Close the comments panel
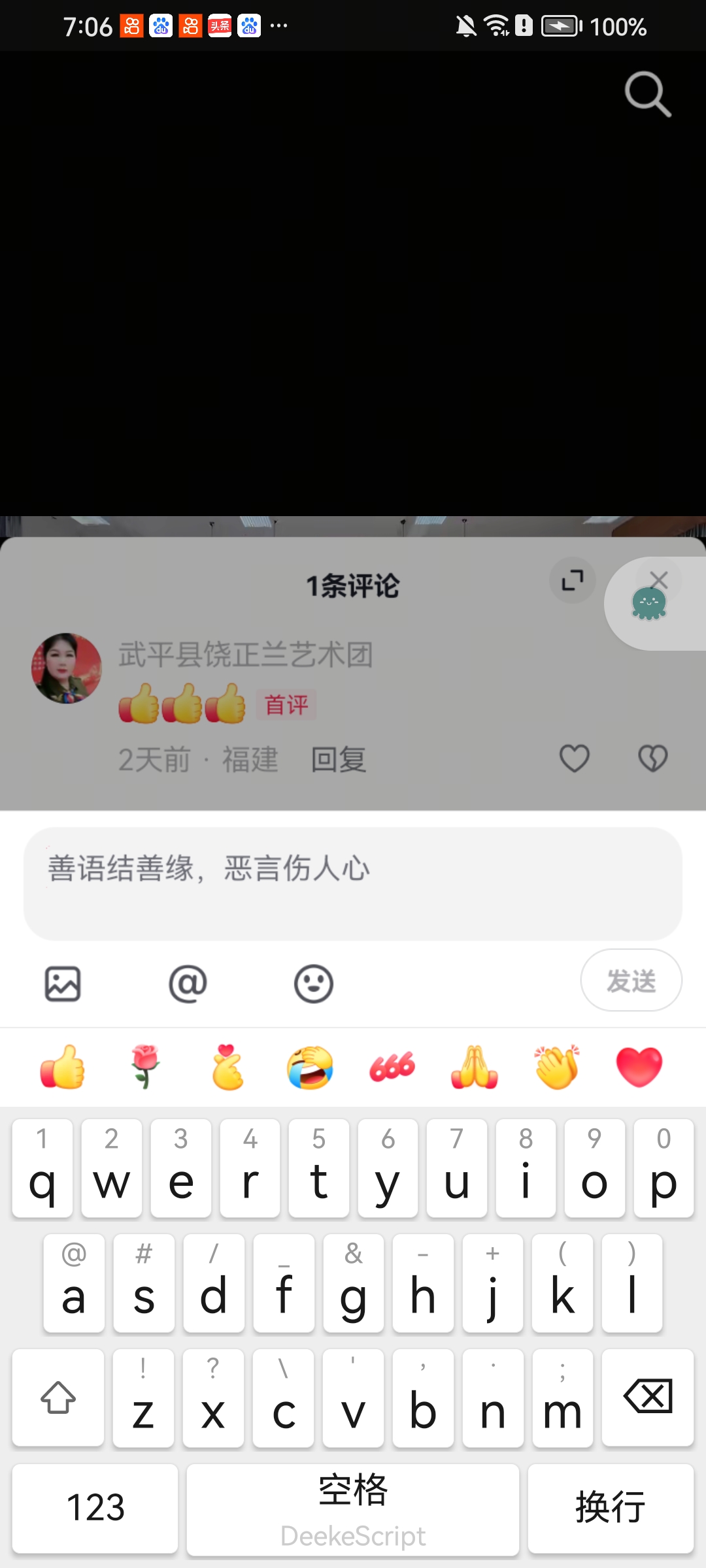The image size is (706, 1568). point(659,580)
